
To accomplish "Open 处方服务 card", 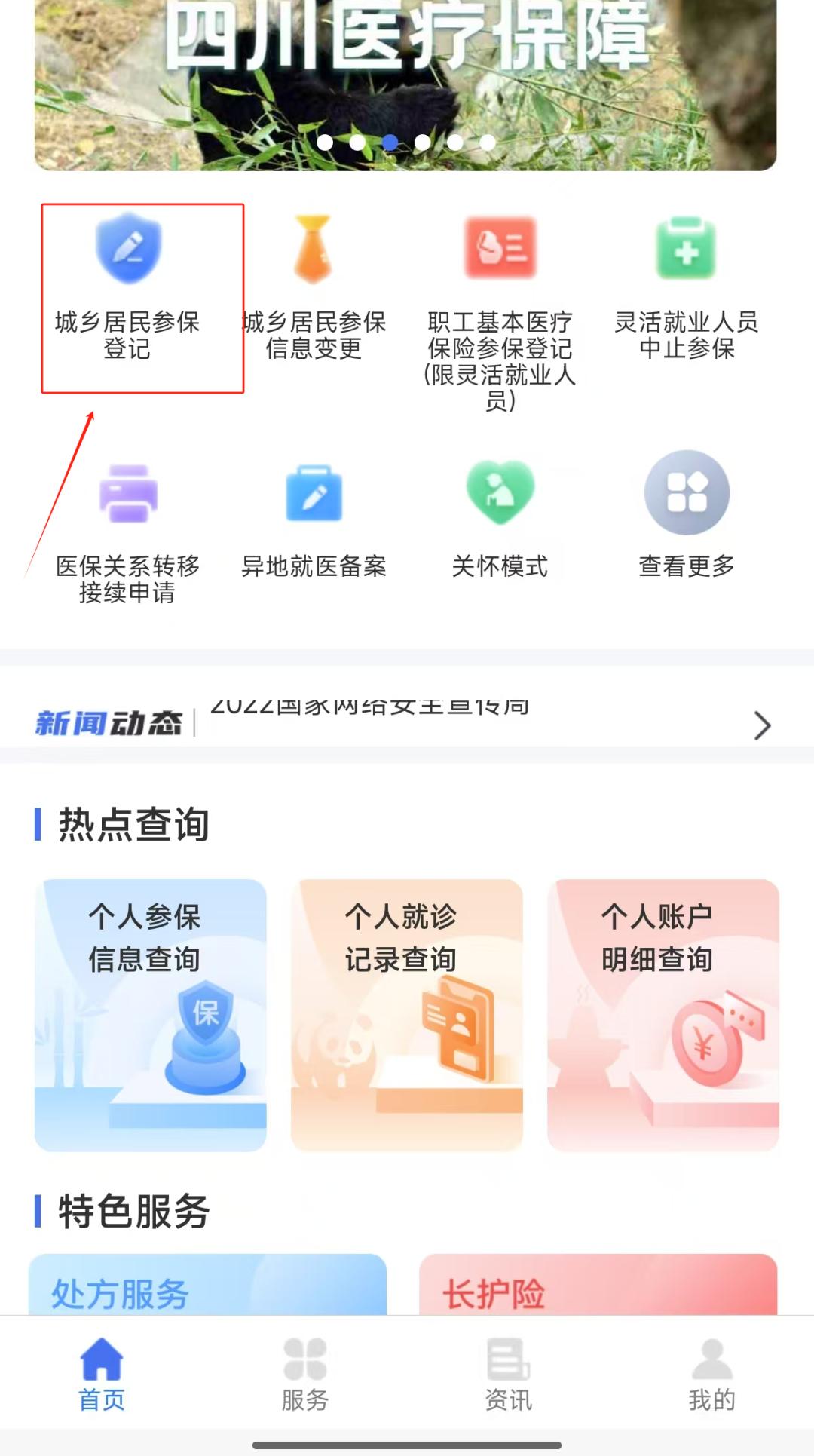I will (x=207, y=1286).
